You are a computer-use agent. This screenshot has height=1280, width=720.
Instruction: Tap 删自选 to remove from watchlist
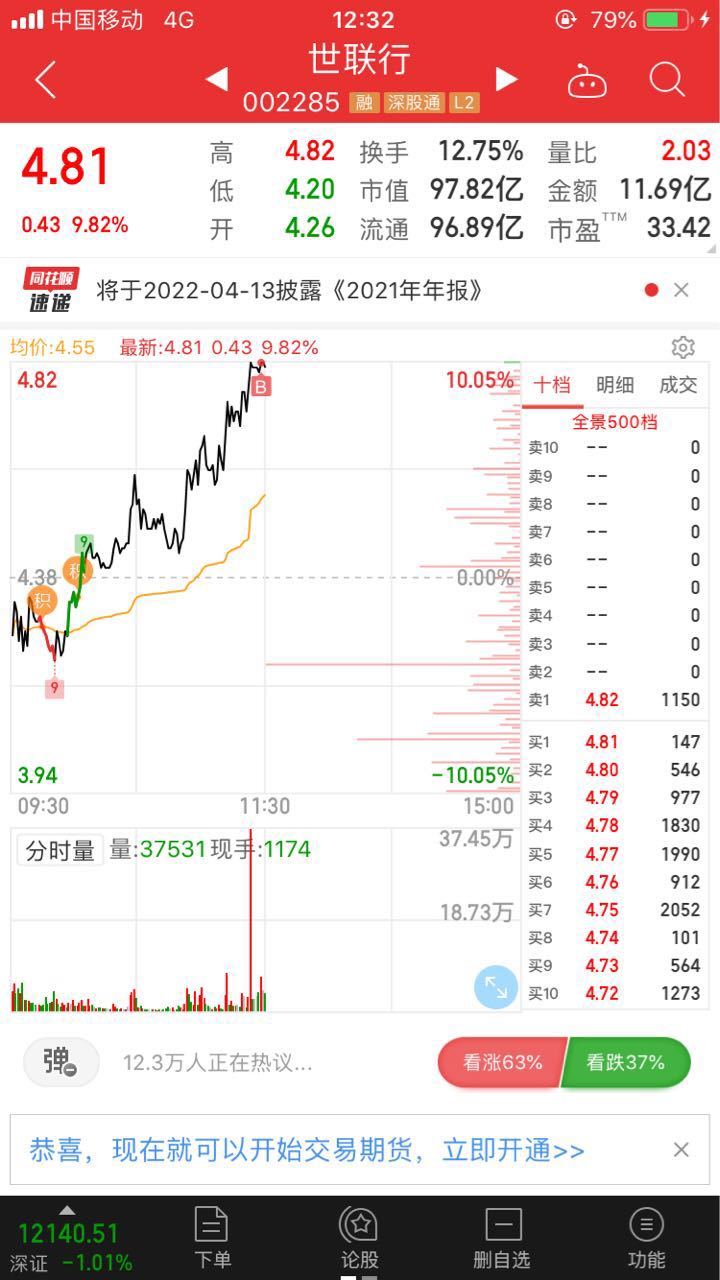tap(503, 1238)
